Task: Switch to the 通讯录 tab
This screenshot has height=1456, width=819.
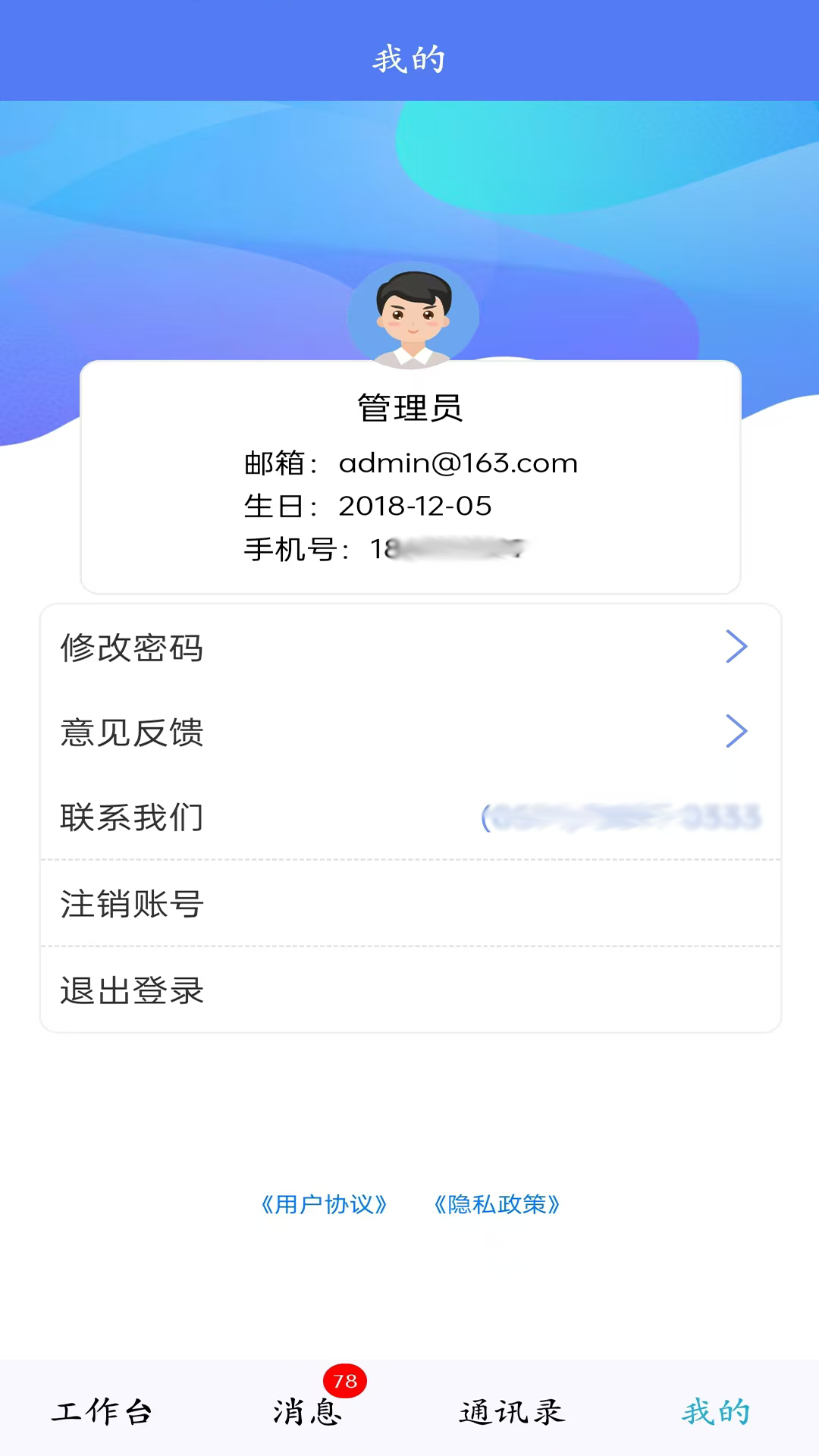Action: (512, 1411)
